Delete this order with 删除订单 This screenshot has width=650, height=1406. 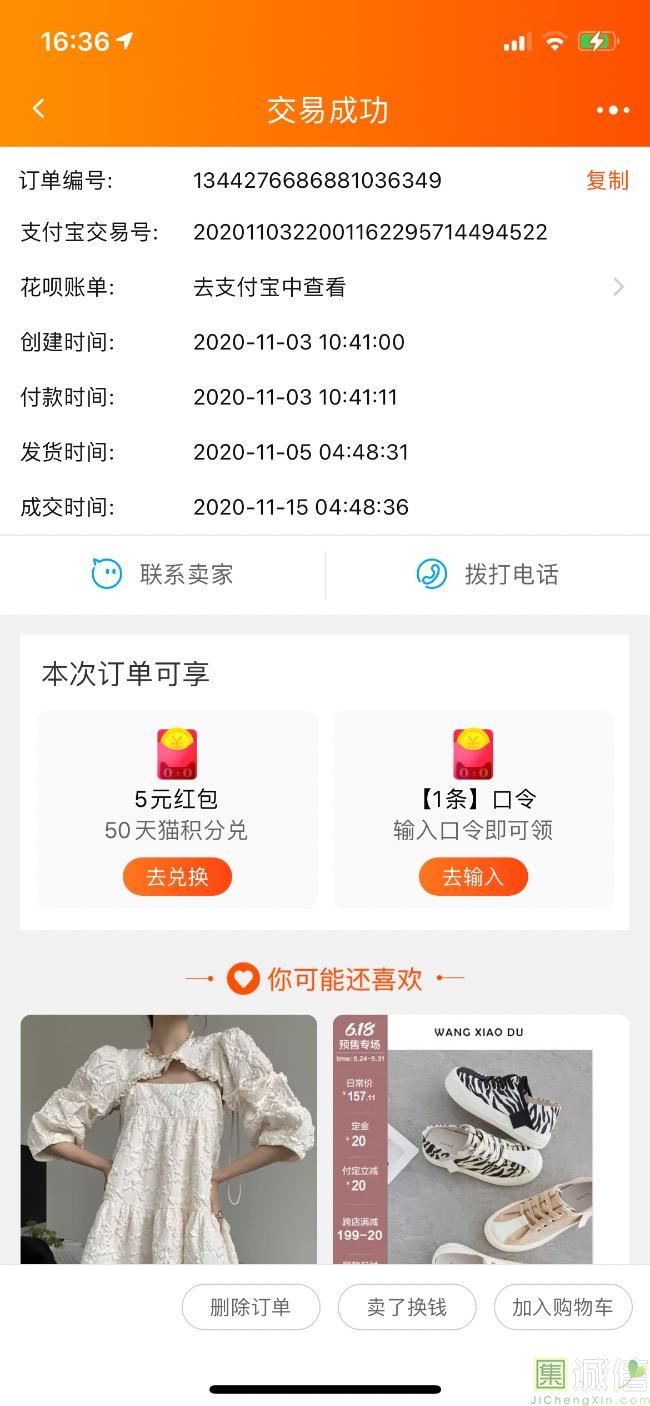click(250, 1307)
